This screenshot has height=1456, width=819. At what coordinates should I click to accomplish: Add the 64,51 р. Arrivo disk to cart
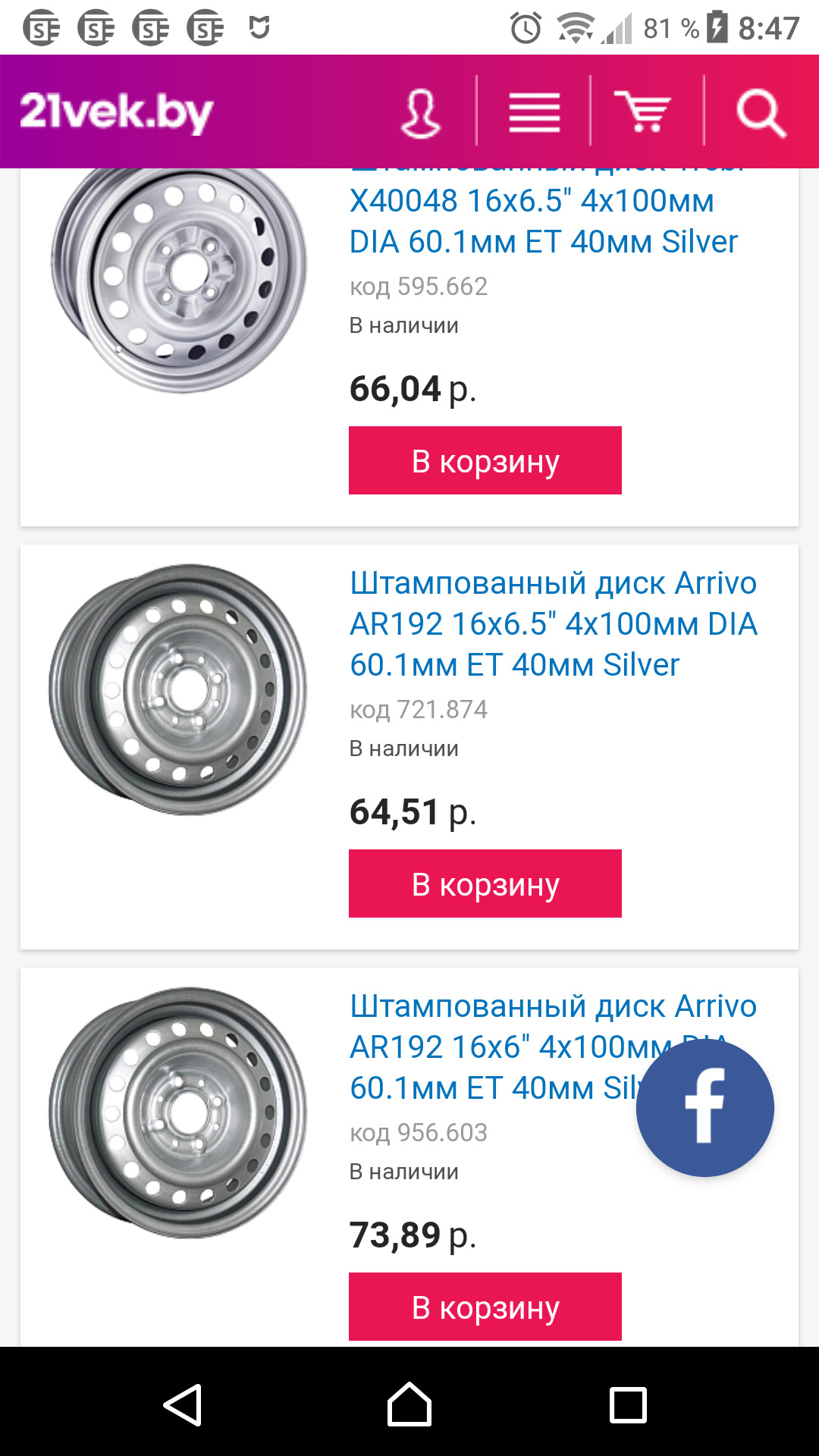coord(485,883)
